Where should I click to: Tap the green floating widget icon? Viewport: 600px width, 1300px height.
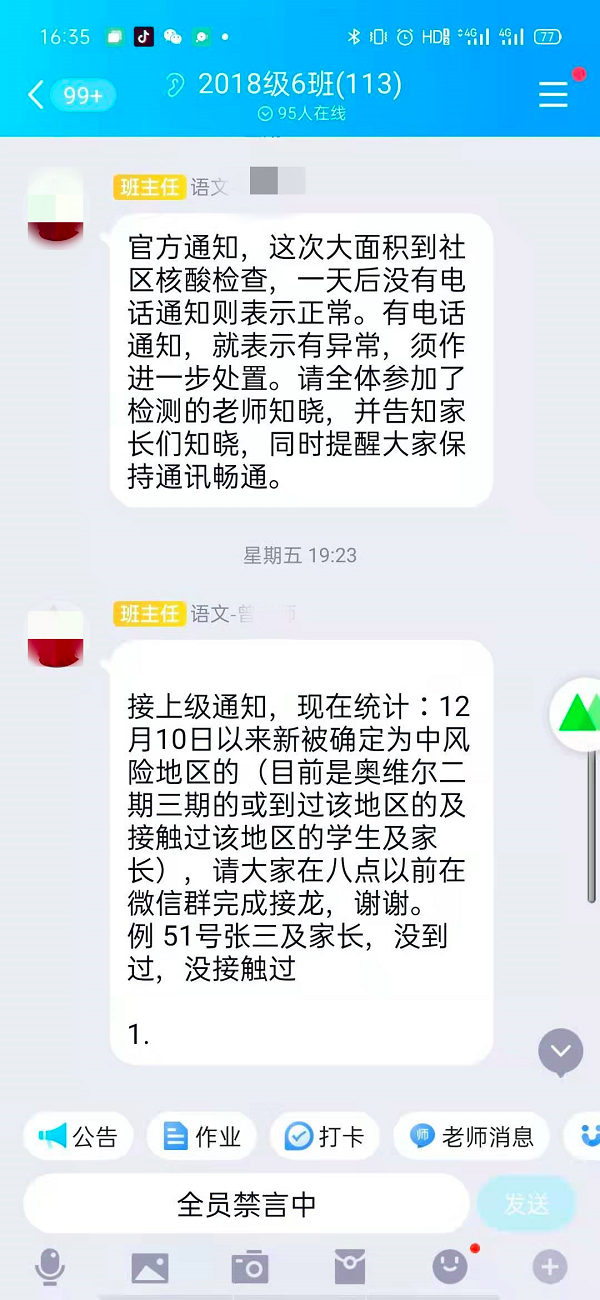pos(578,713)
